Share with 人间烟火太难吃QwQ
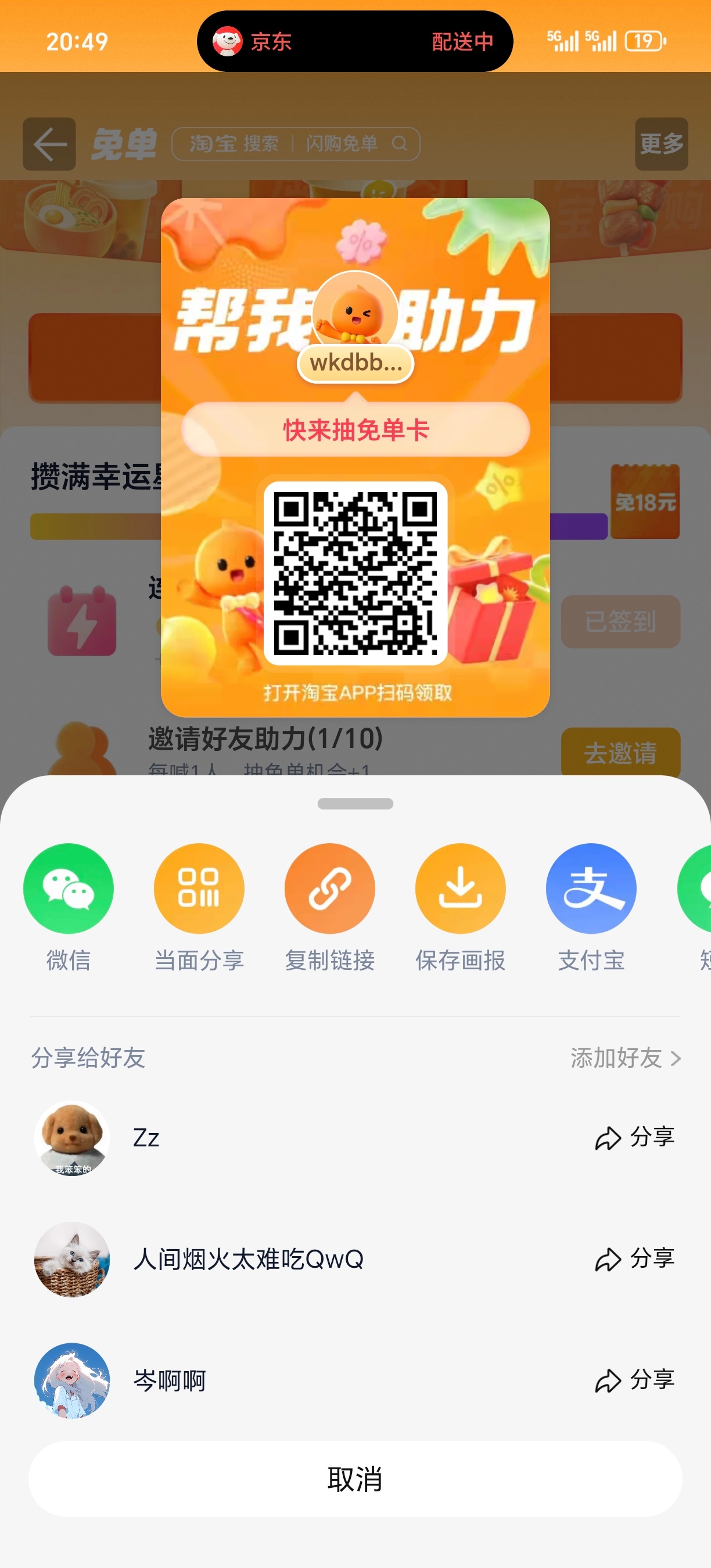This screenshot has width=711, height=1568. tap(634, 1259)
